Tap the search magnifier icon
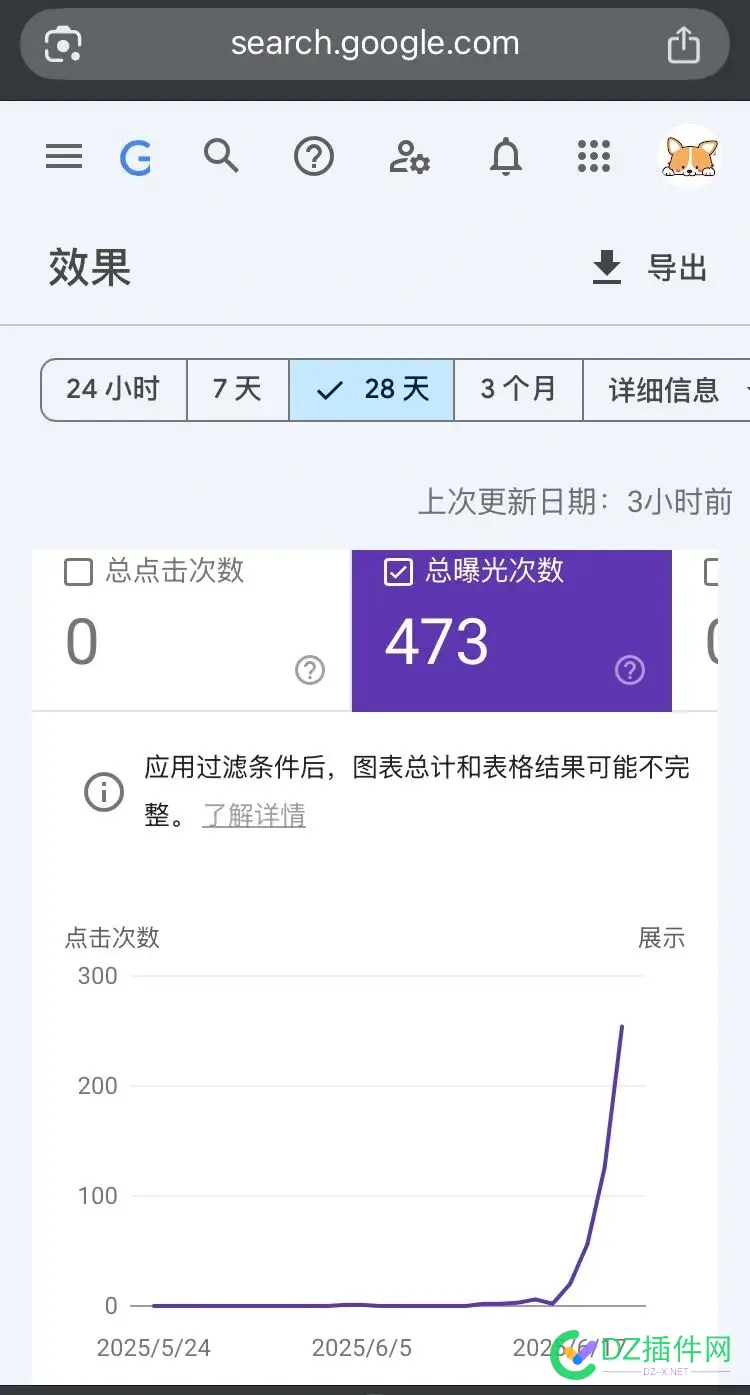Viewport: 750px width, 1395px height. tap(221, 156)
